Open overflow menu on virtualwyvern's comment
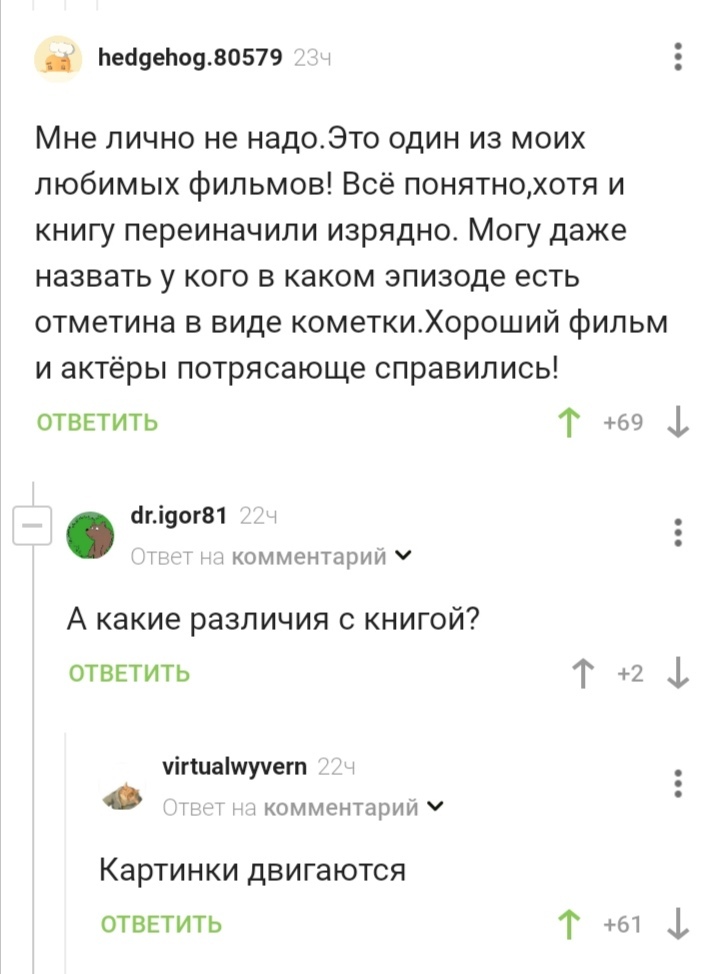The image size is (720, 974). click(x=679, y=782)
